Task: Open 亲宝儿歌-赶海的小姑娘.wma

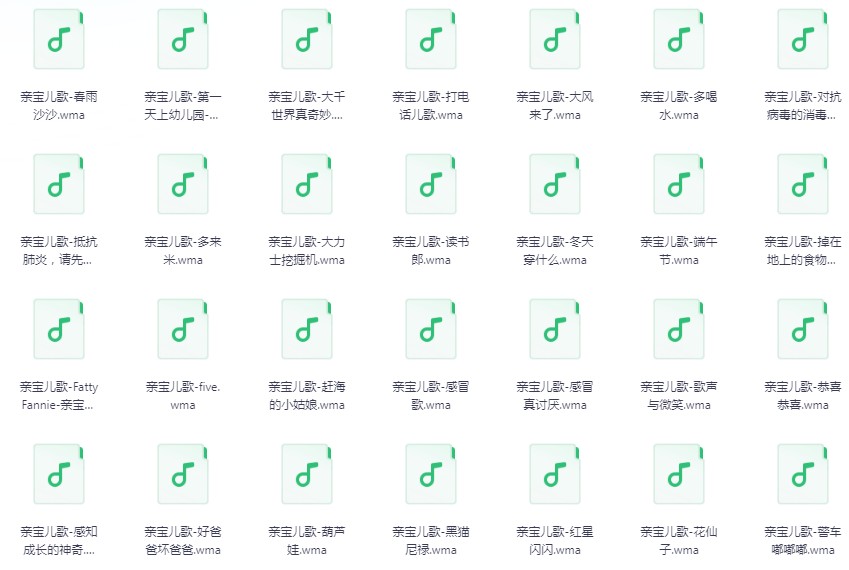Action: (307, 329)
